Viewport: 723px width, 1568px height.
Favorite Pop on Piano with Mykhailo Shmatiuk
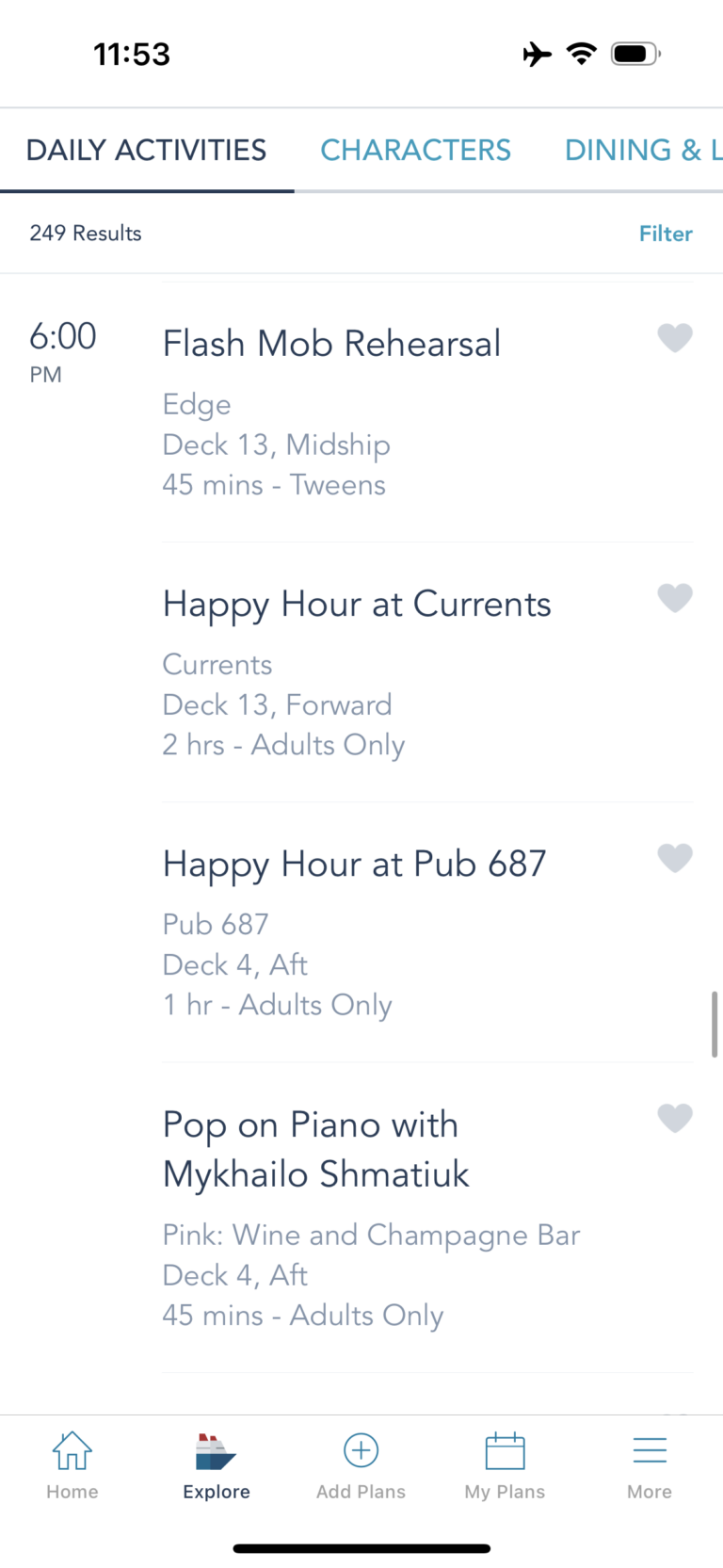click(x=675, y=1118)
